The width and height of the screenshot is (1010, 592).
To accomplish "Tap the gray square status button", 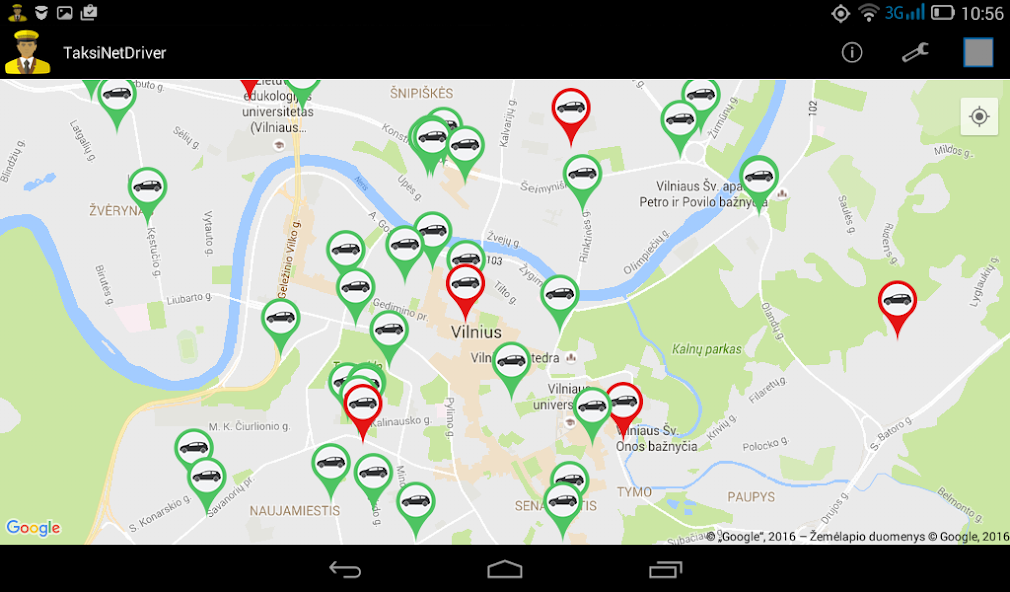I will pos(978,52).
